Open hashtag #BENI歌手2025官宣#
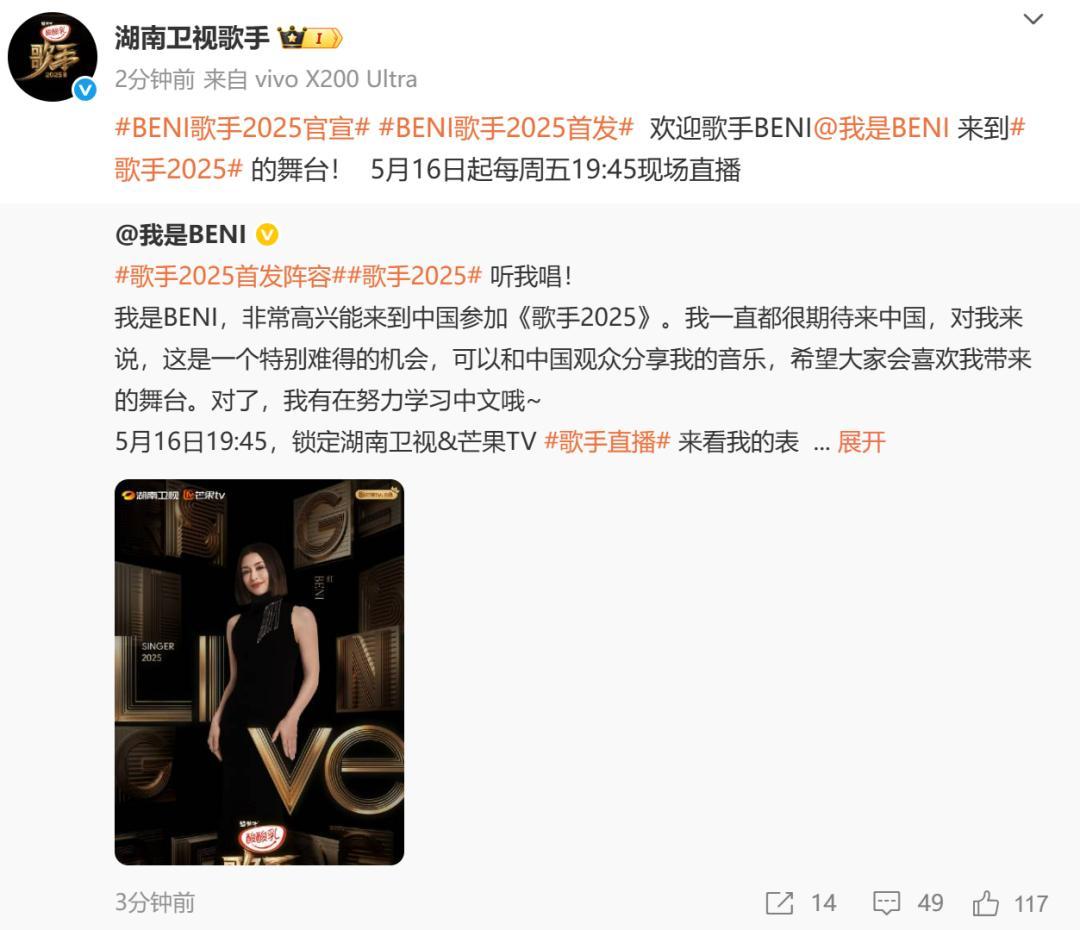1080x930 pixels. (x=242, y=128)
